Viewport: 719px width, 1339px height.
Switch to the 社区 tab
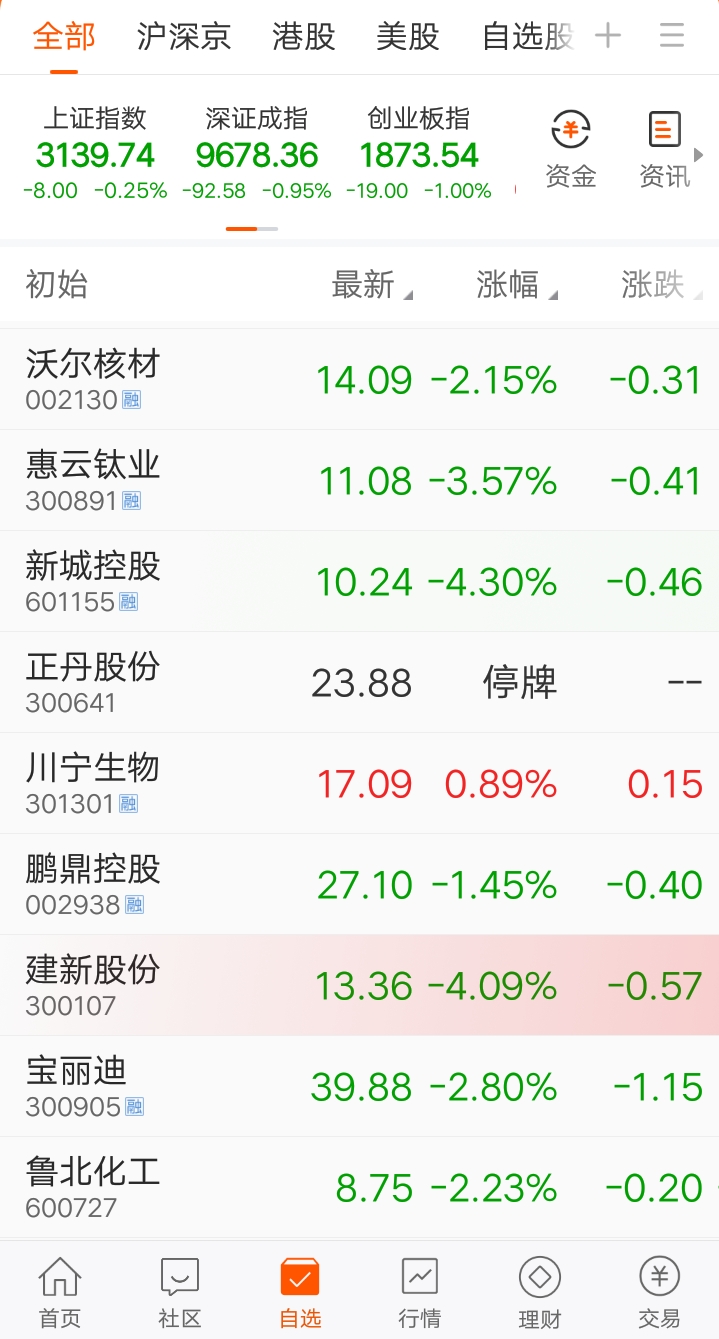click(x=180, y=1292)
